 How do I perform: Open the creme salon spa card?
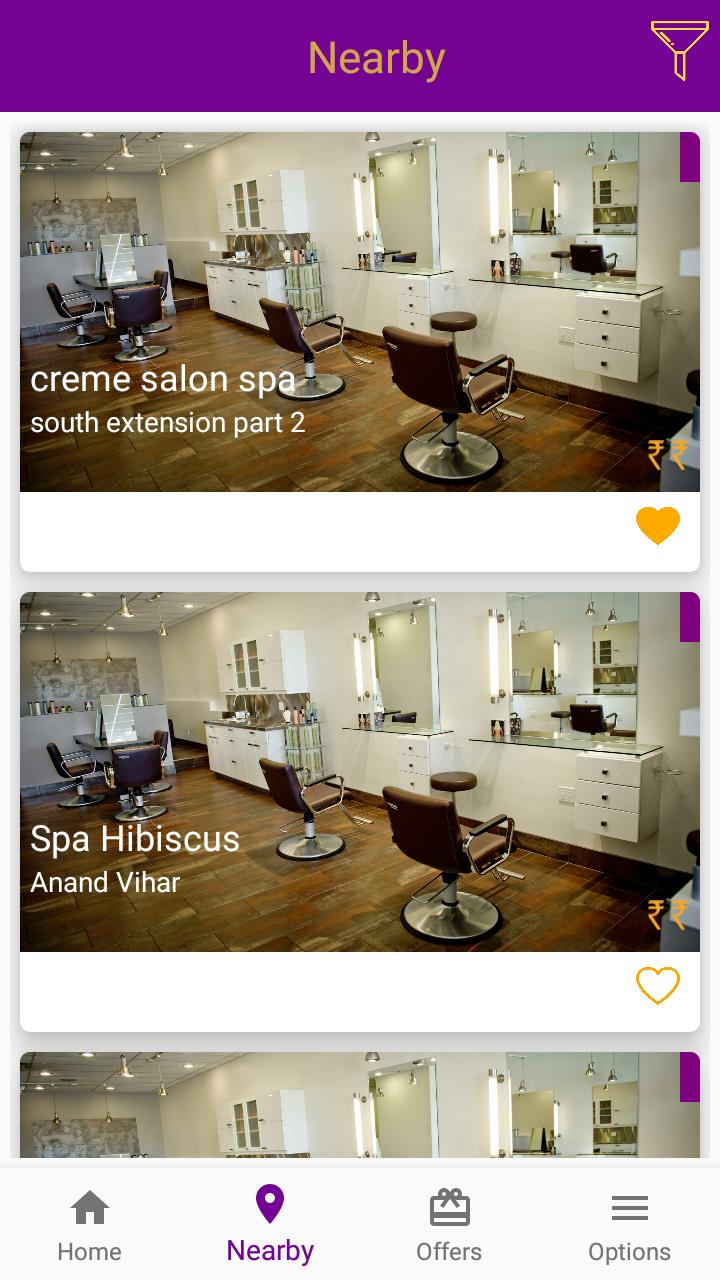[x=360, y=312]
